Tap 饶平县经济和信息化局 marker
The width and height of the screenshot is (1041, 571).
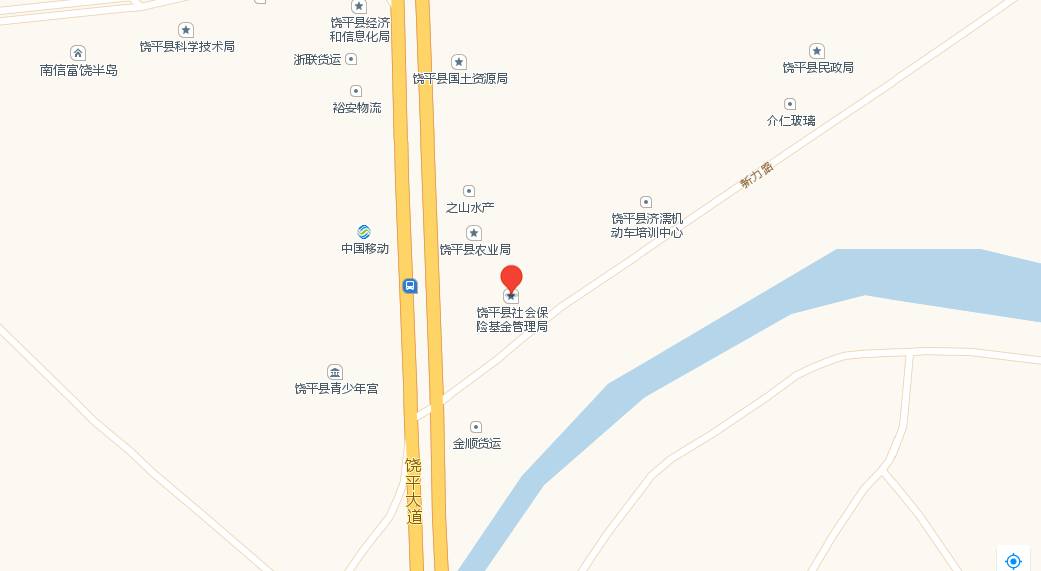coord(359,7)
